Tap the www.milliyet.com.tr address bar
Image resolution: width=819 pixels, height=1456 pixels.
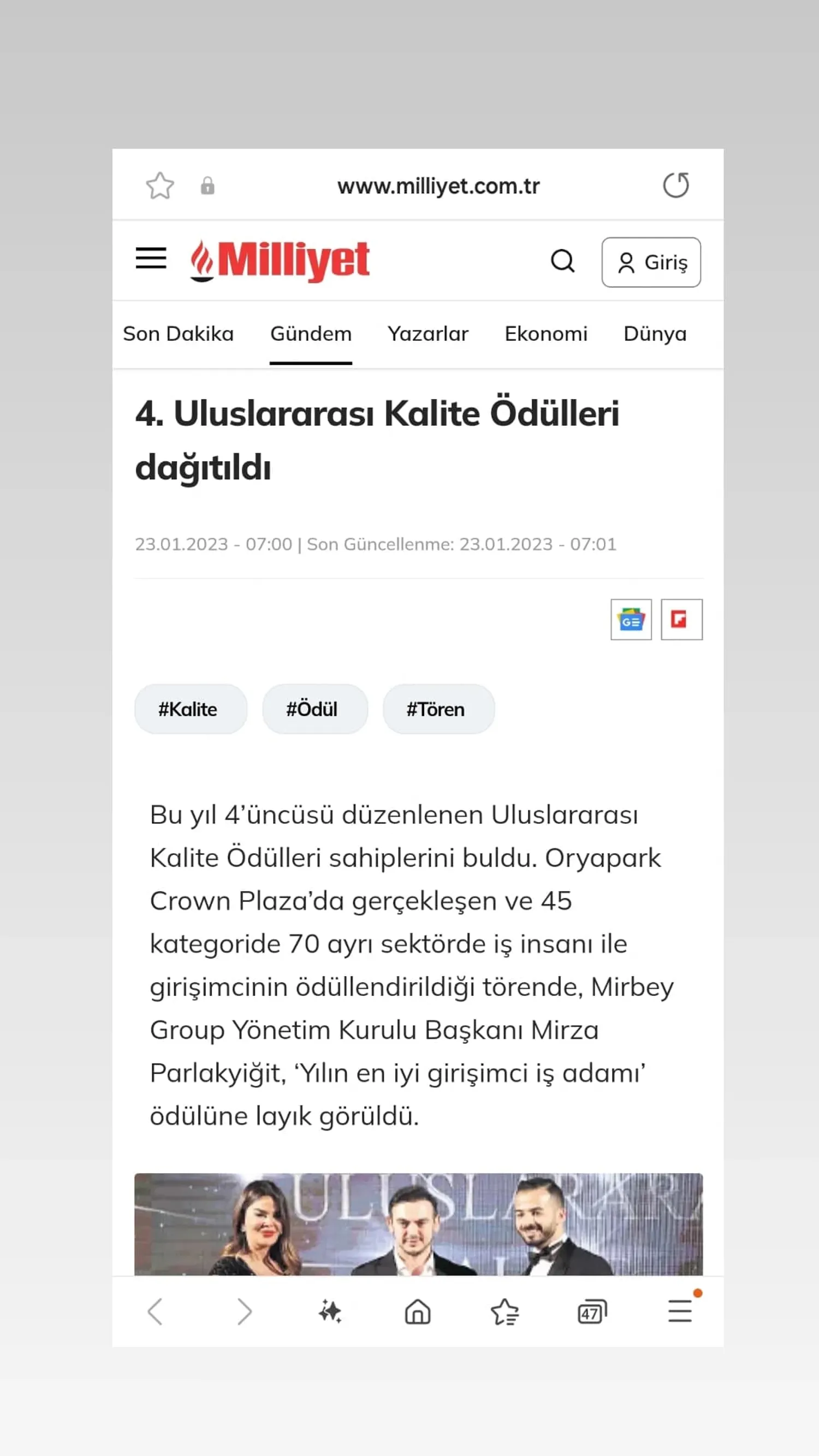coord(438,186)
